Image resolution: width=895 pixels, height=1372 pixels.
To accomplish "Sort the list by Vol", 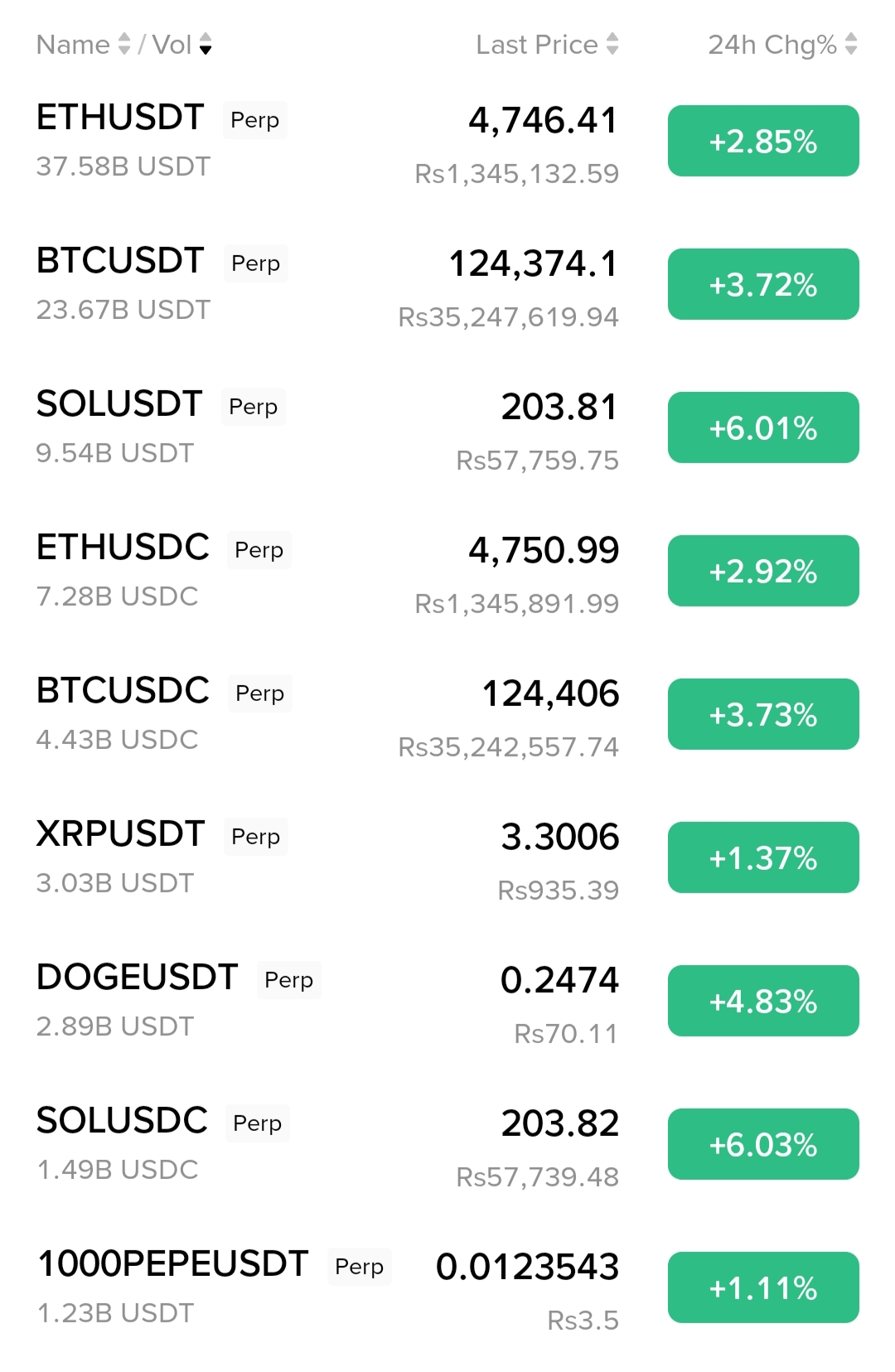I will coord(182,45).
